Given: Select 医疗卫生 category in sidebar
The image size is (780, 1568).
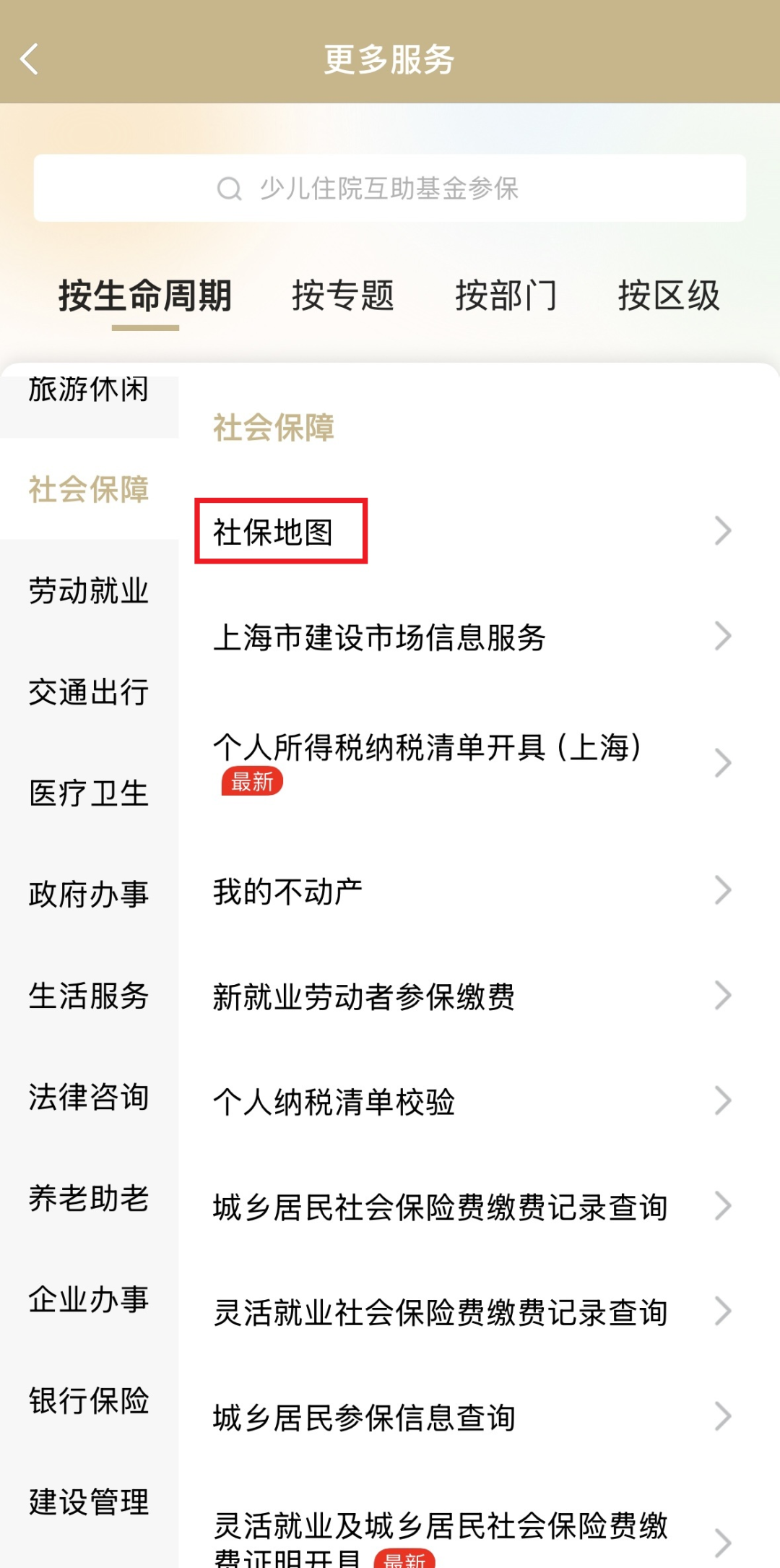Looking at the screenshot, I should click(89, 793).
